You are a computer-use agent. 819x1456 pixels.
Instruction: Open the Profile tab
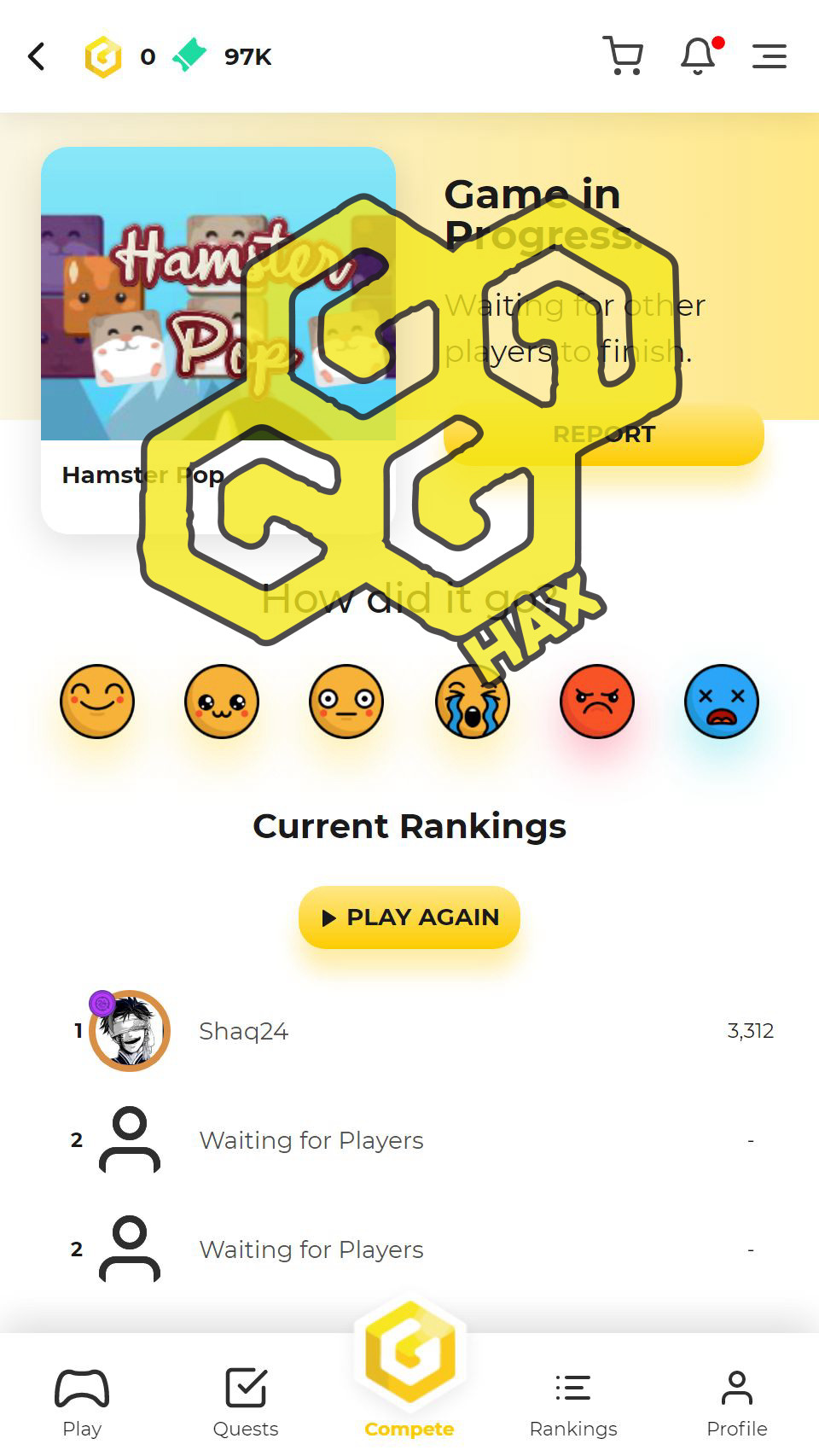737,1402
